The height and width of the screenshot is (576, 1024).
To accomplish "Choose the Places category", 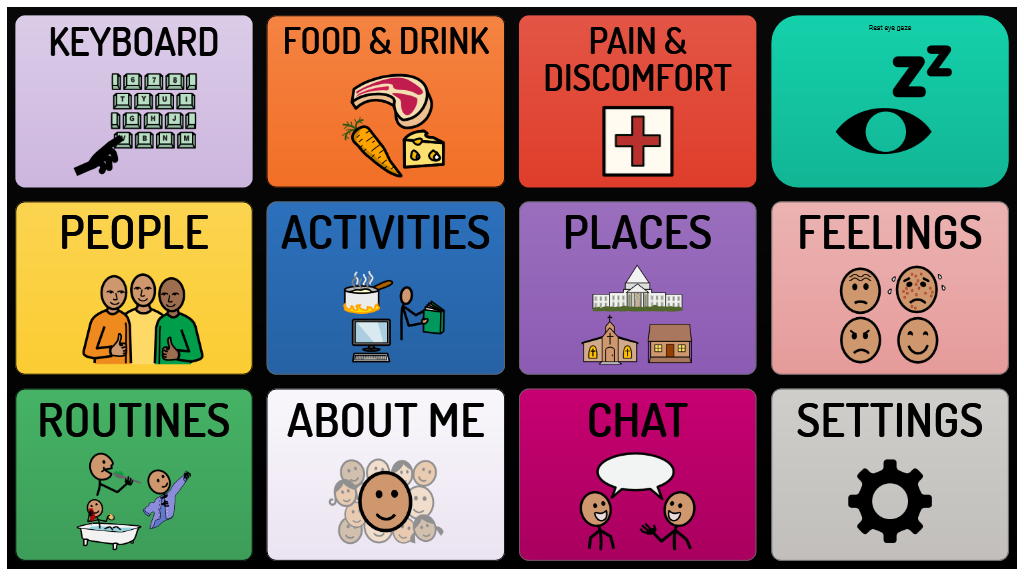I will pyautogui.click(x=638, y=288).
